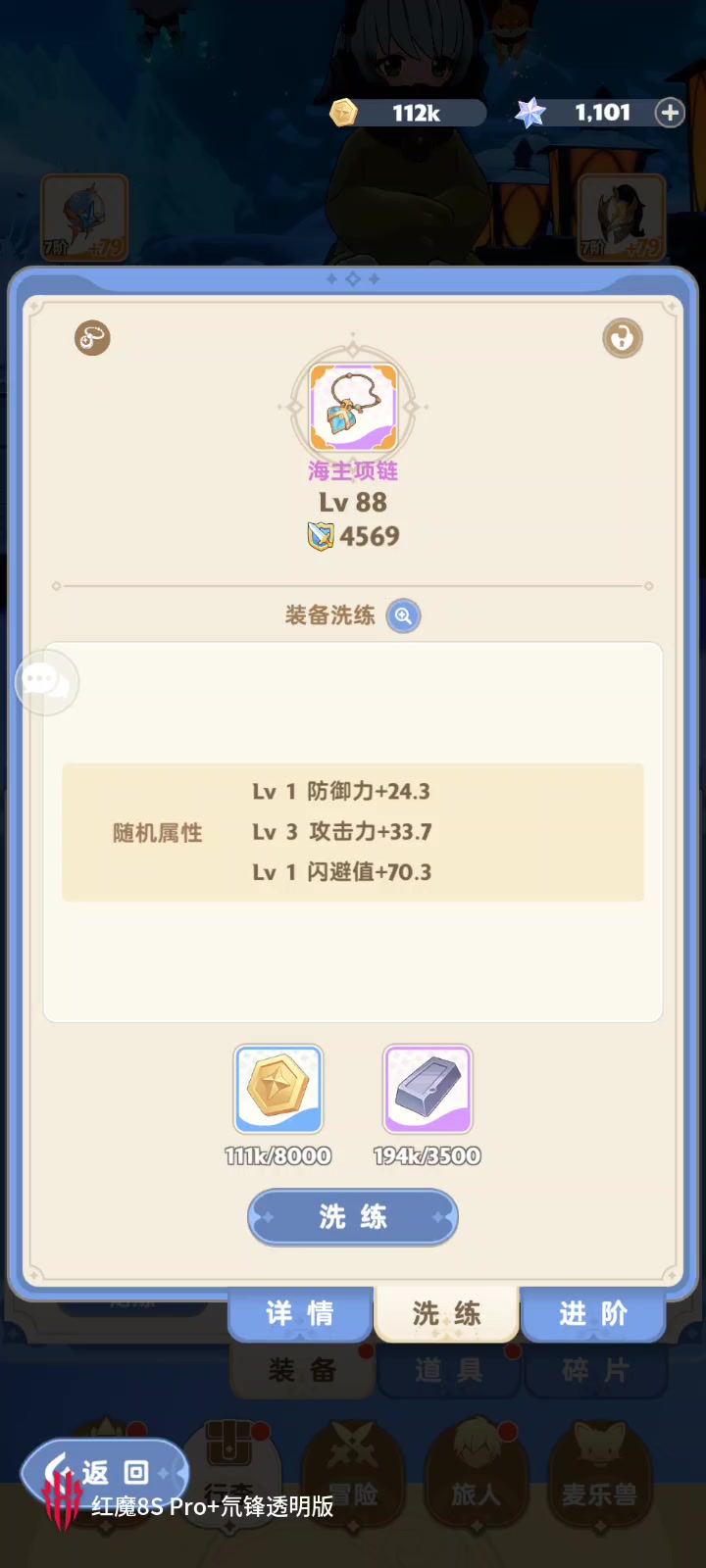Switch to the 详情 details tab

point(300,1313)
